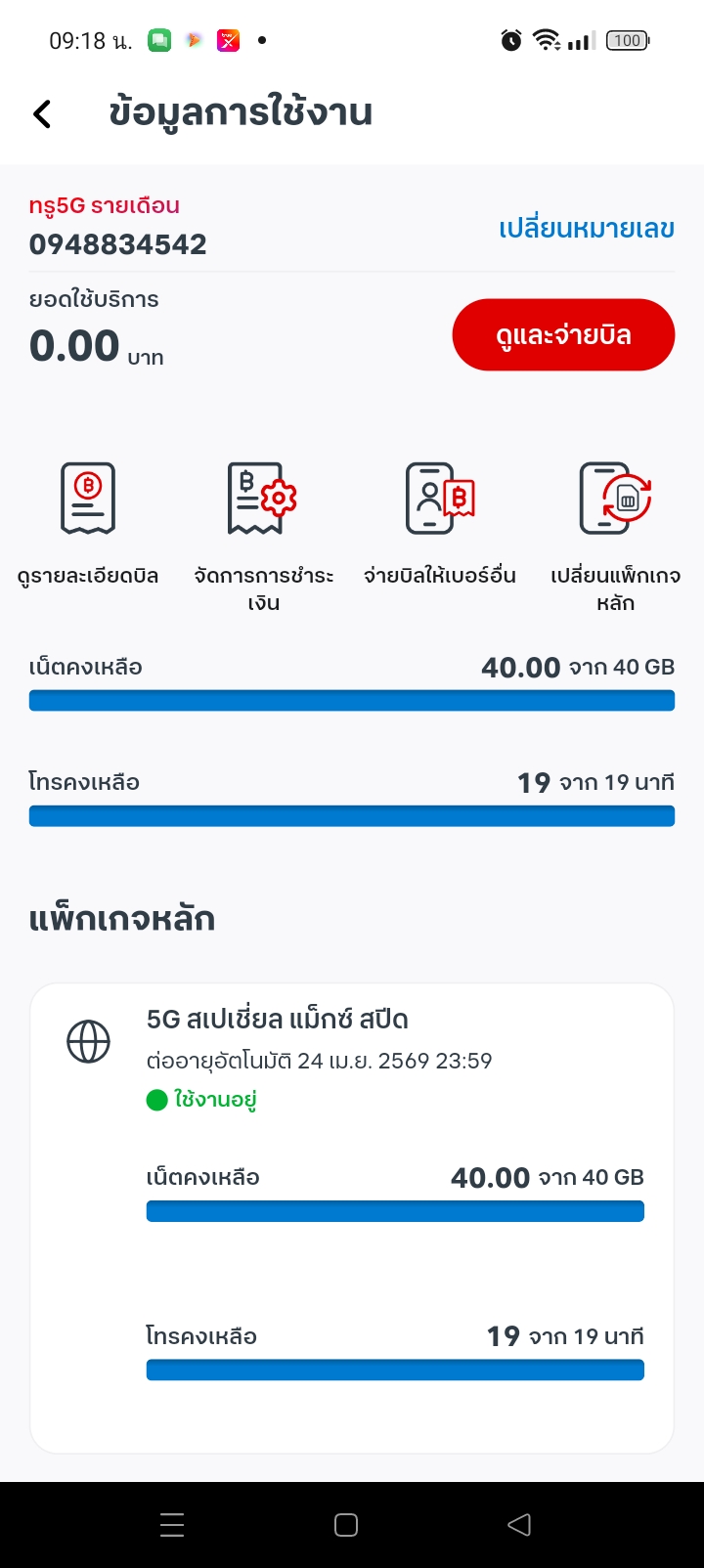Screen dimensions: 704x1568
Task: Go back using the top arrow
Action: point(42,113)
